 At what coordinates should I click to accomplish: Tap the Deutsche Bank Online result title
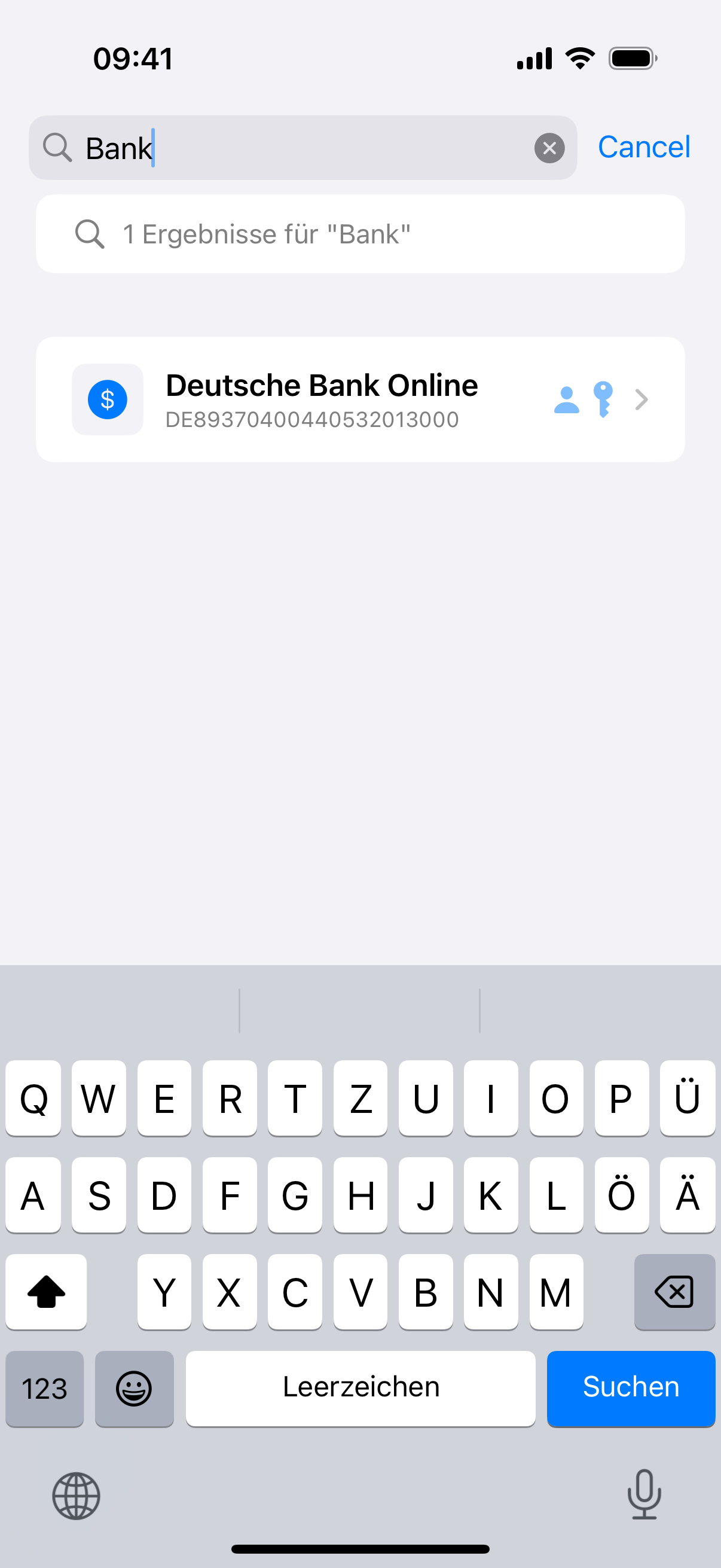point(322,384)
